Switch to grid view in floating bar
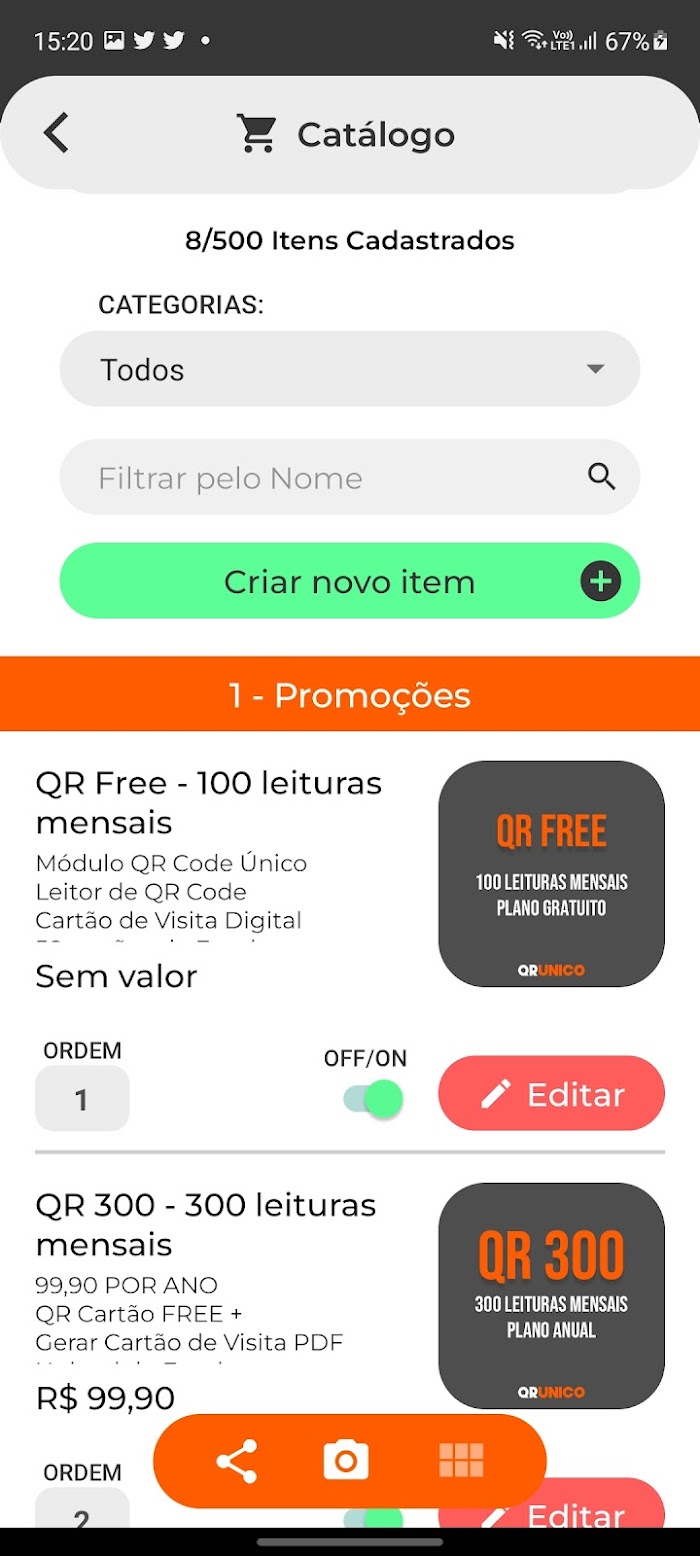Viewport: 700px width, 1556px height. [x=461, y=1461]
